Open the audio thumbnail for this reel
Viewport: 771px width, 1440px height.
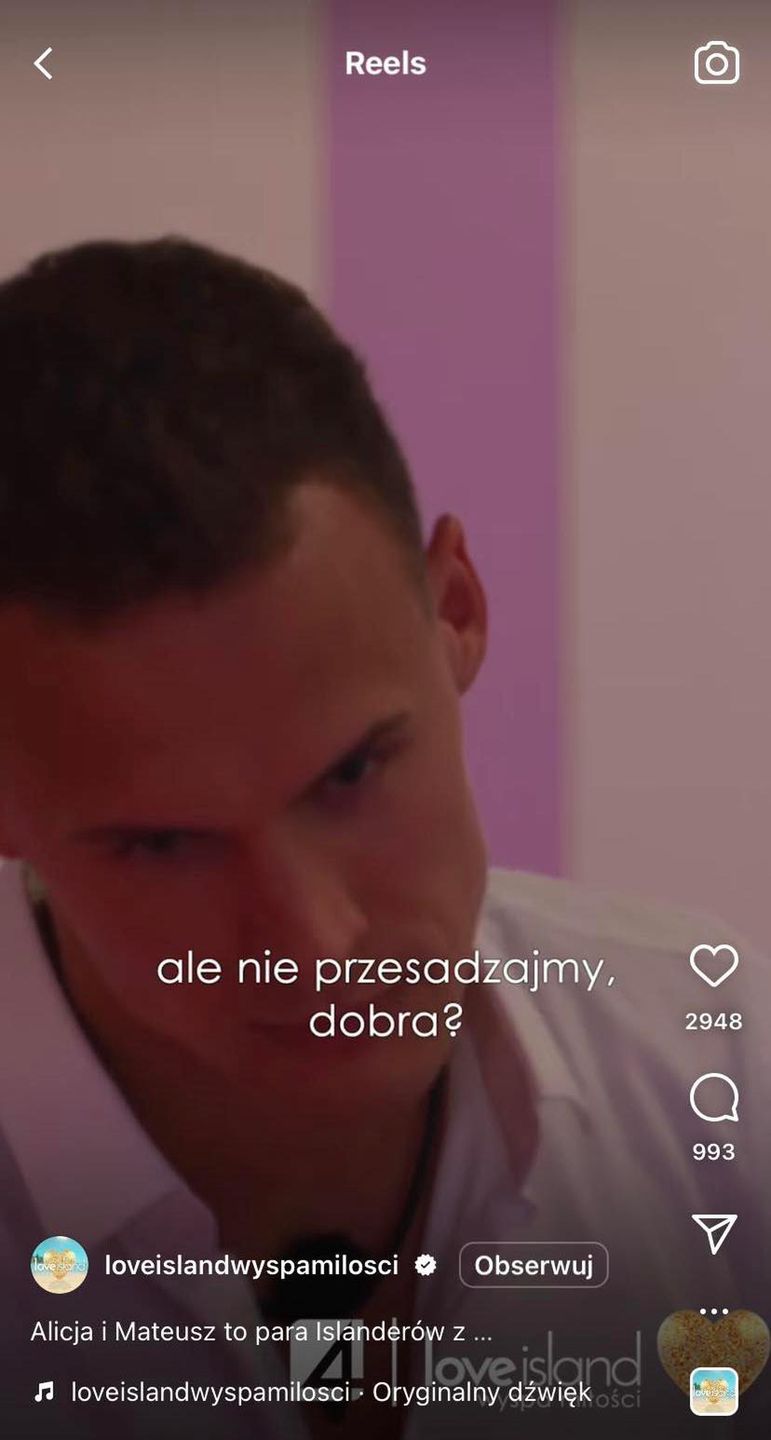click(x=714, y=1391)
